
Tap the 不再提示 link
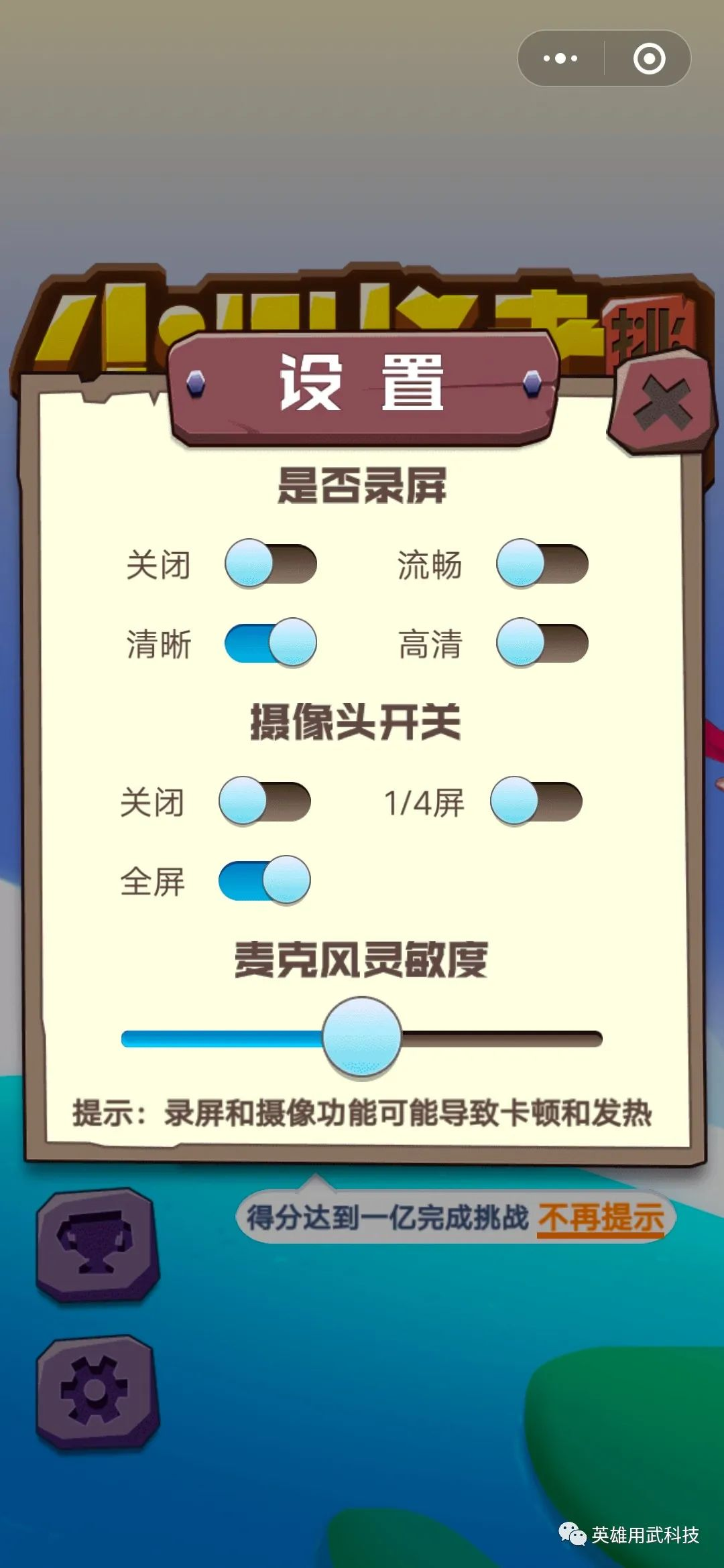click(601, 1218)
